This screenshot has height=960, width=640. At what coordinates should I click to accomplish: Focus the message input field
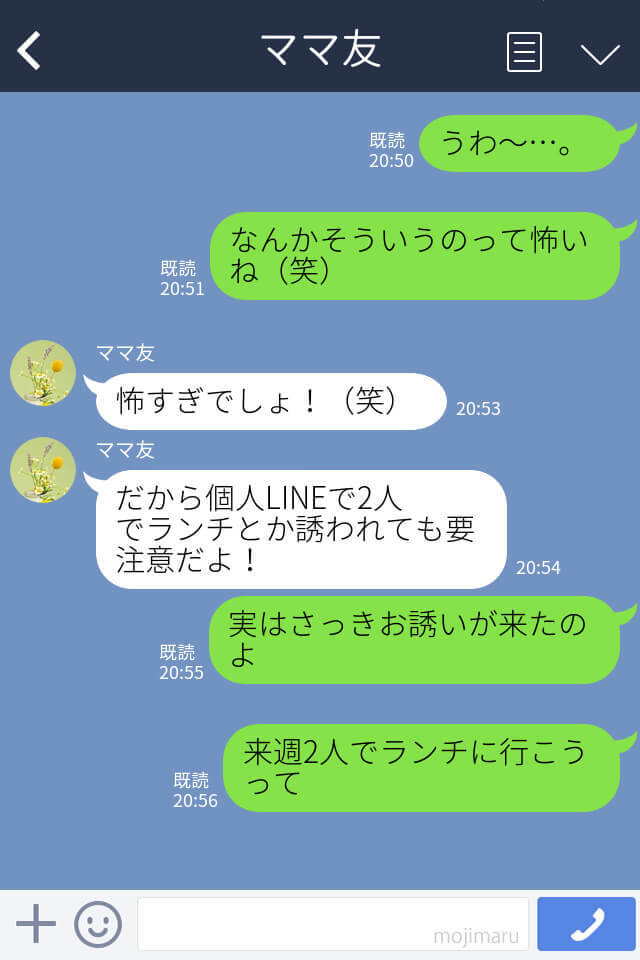332,924
